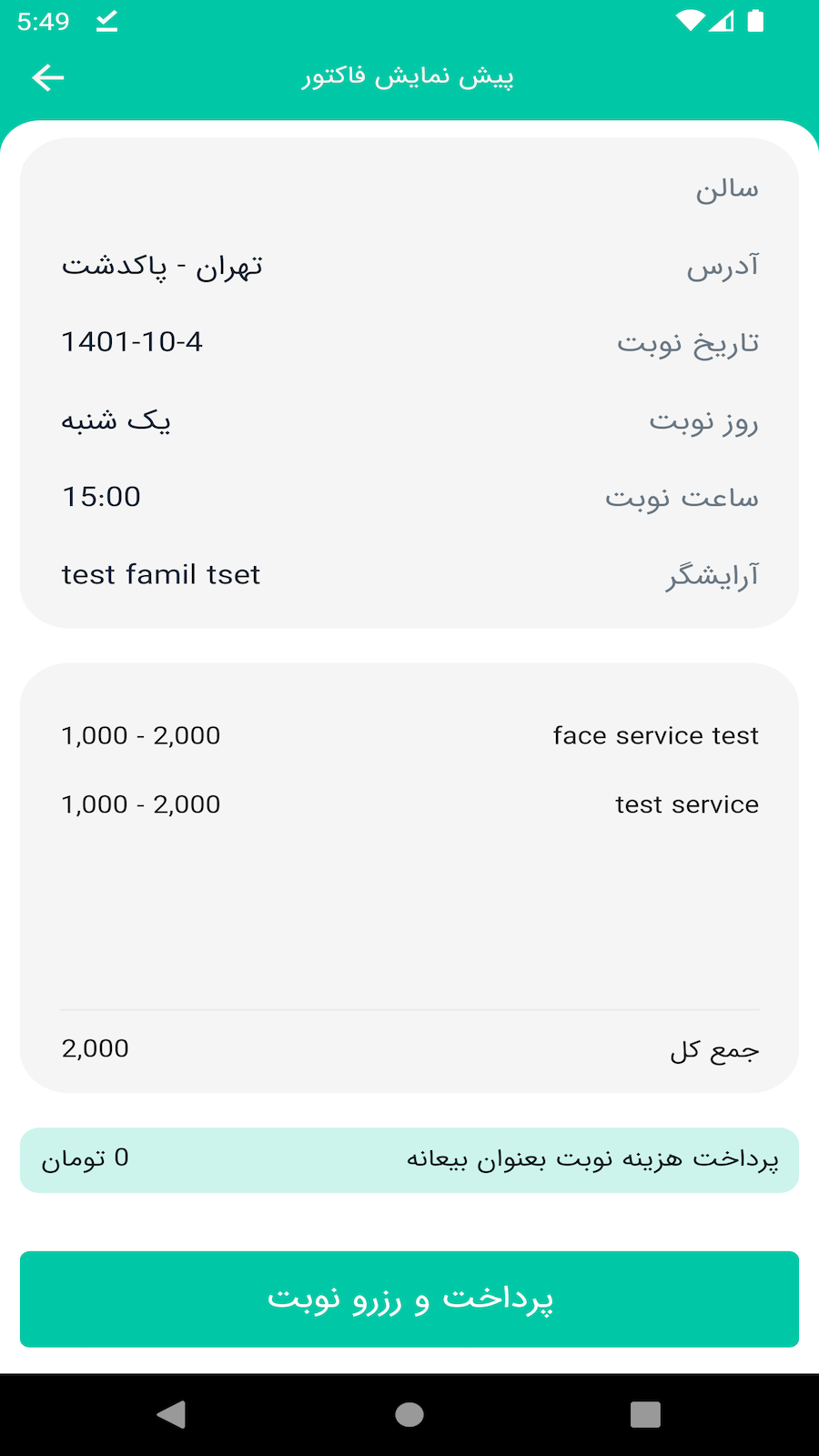Tap the appointment date 1401-10-4
Viewport: 819px width, 1456px height.
pyautogui.click(x=132, y=340)
